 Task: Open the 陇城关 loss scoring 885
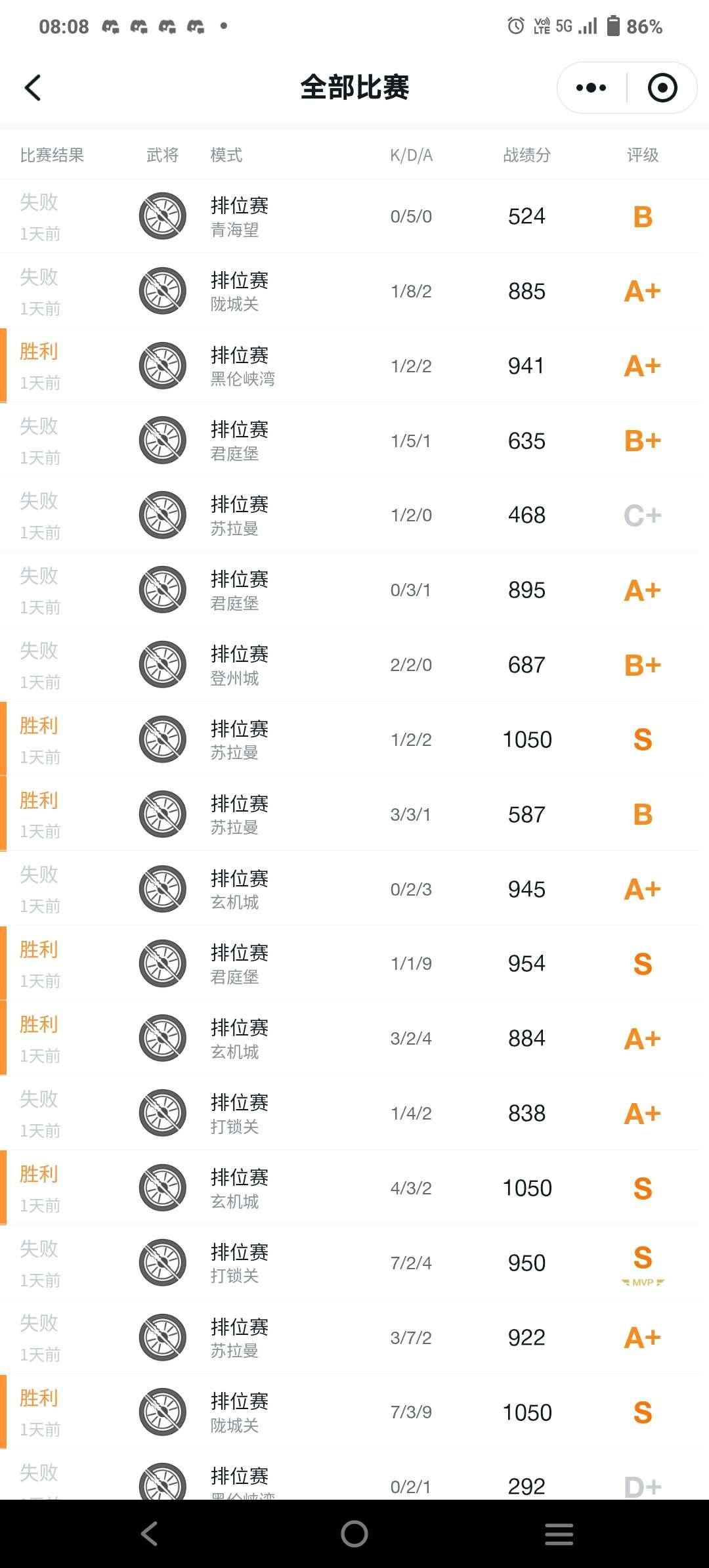point(354,291)
